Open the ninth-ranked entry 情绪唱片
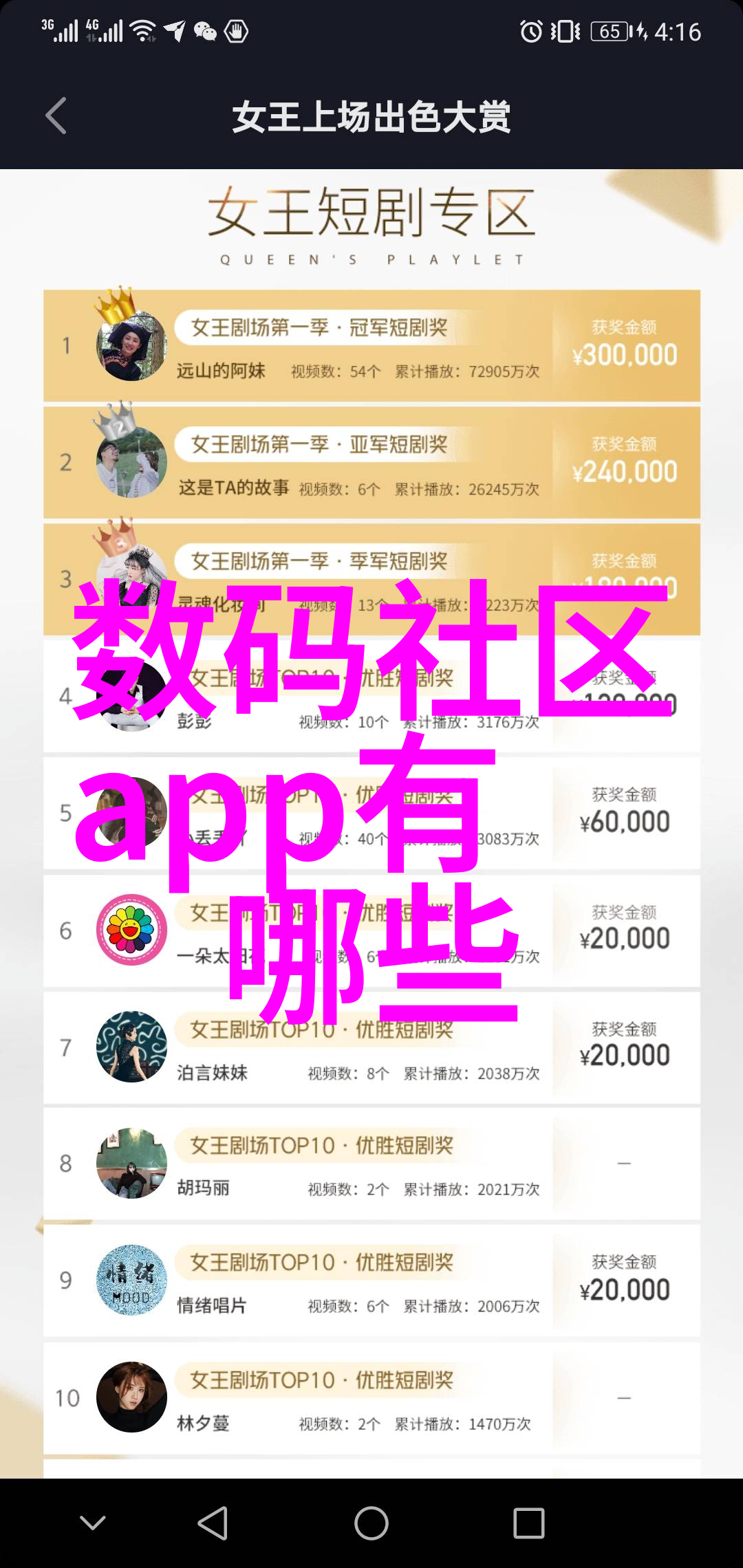743x1568 pixels. 371,1281
